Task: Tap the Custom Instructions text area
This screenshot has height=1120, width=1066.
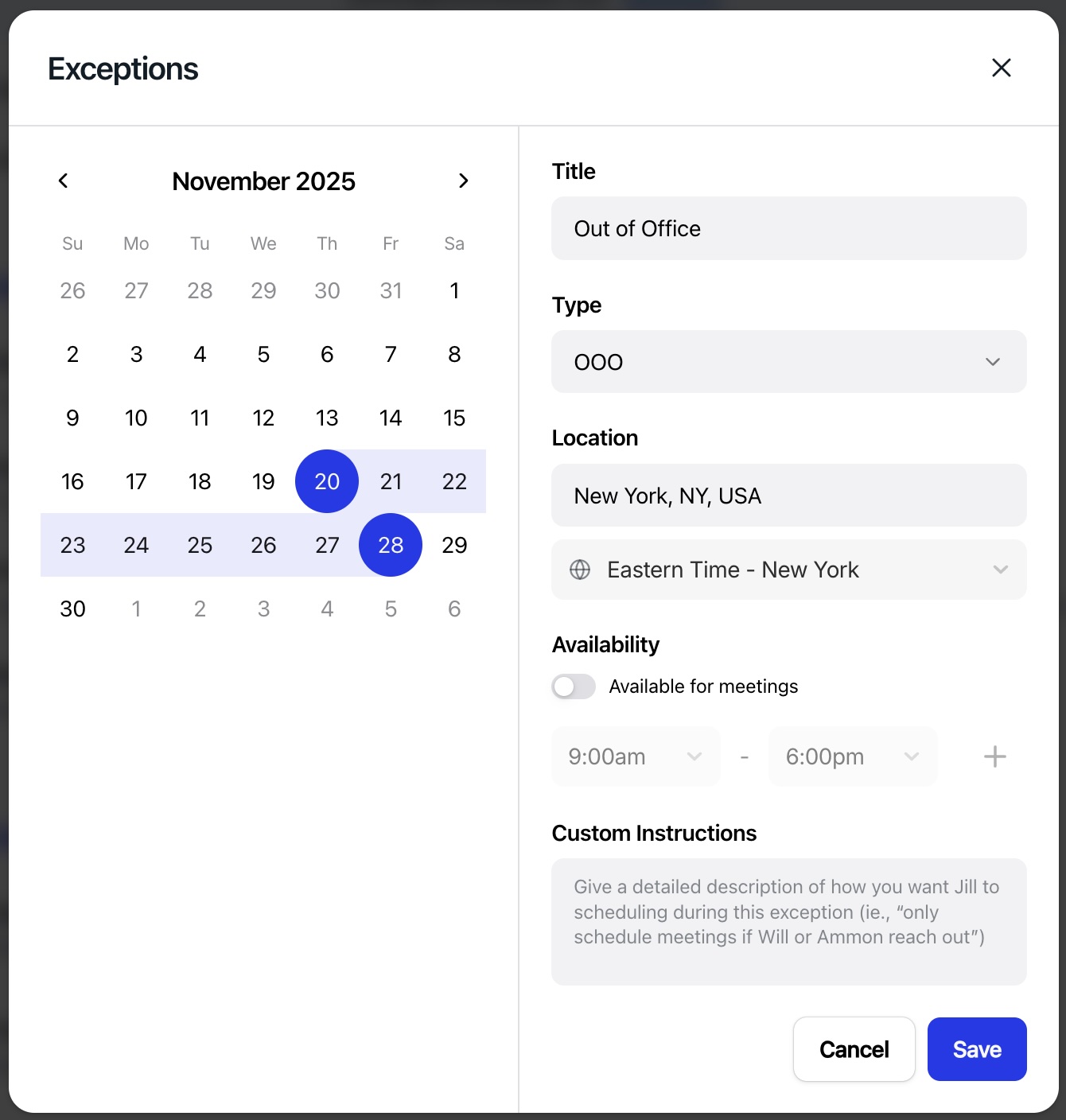Action: pos(789,922)
